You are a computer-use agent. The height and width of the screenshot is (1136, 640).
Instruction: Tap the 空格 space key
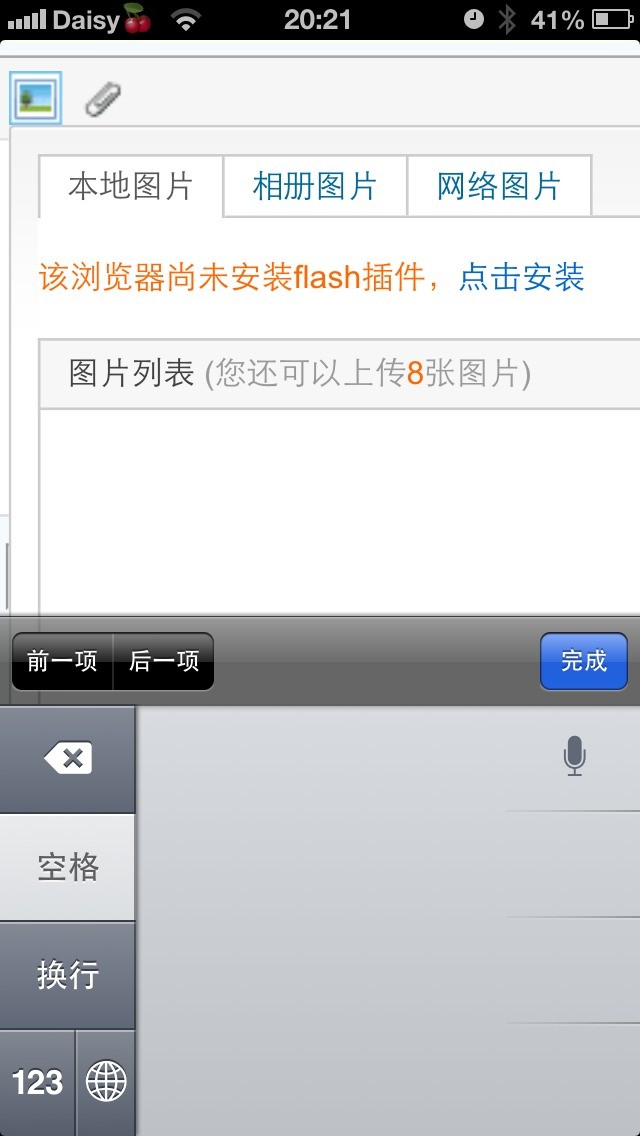[67, 867]
